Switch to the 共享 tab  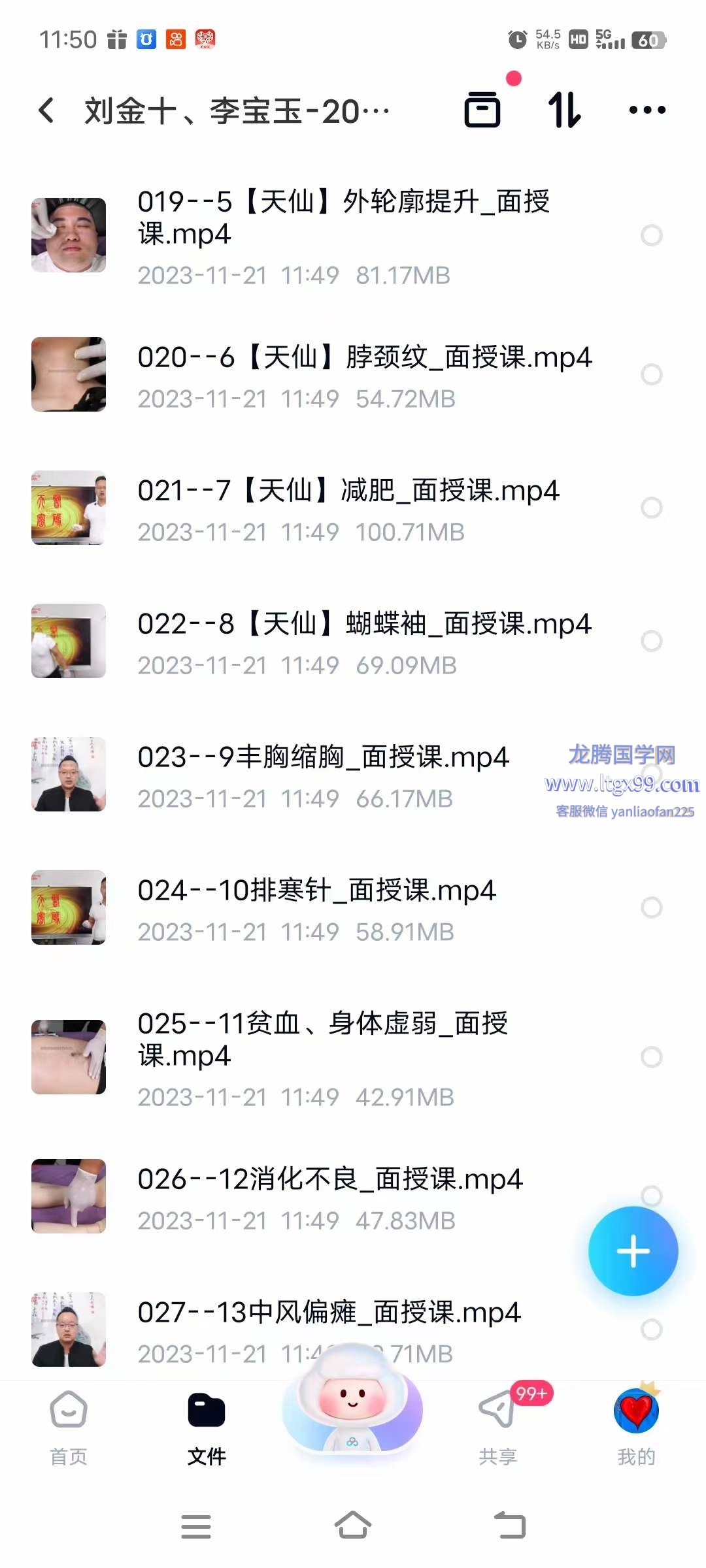[x=498, y=1428]
